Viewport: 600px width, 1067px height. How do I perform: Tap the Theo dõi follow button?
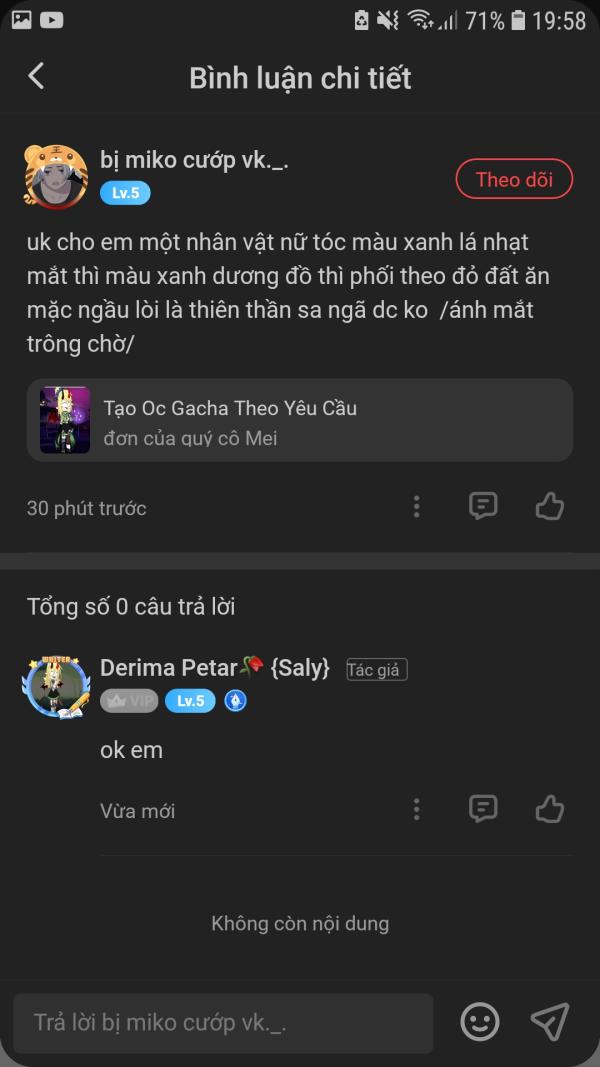coord(514,179)
